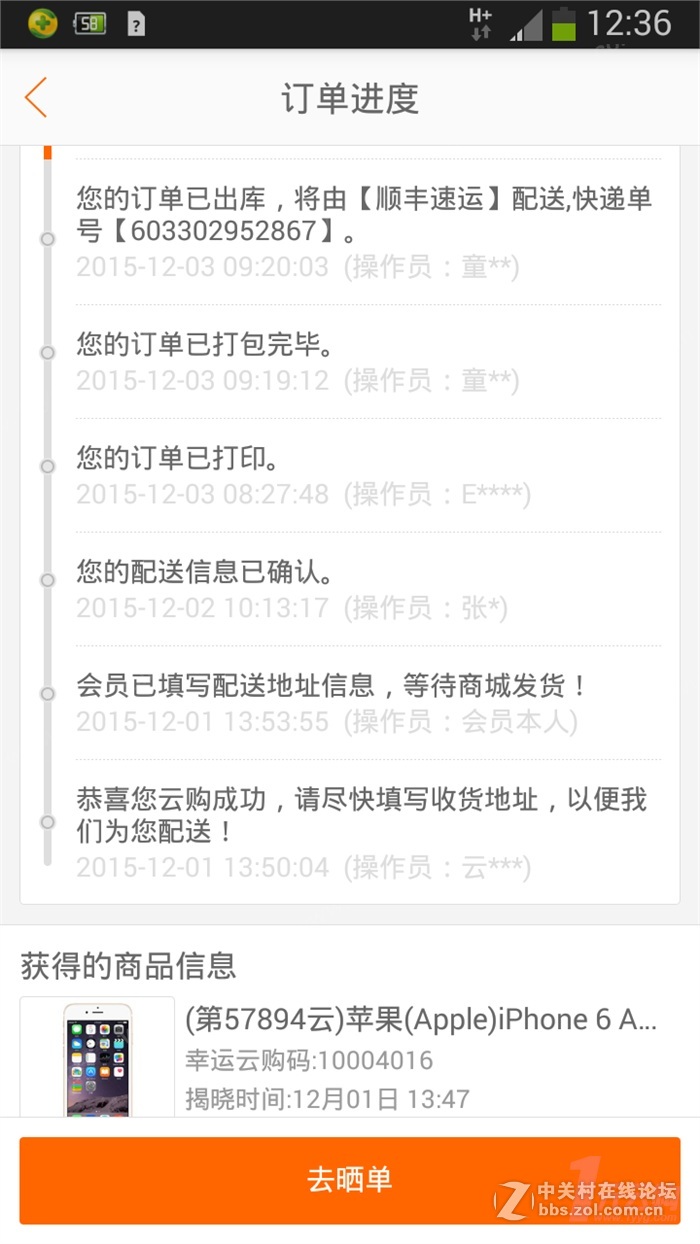This screenshot has height=1244, width=700.
Task: Go back from the 订单进度 page
Action: (36, 98)
